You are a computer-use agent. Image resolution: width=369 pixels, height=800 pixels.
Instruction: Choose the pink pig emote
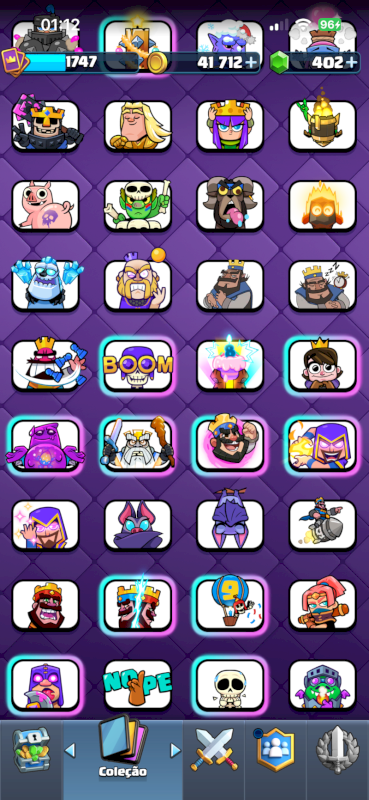point(45,205)
